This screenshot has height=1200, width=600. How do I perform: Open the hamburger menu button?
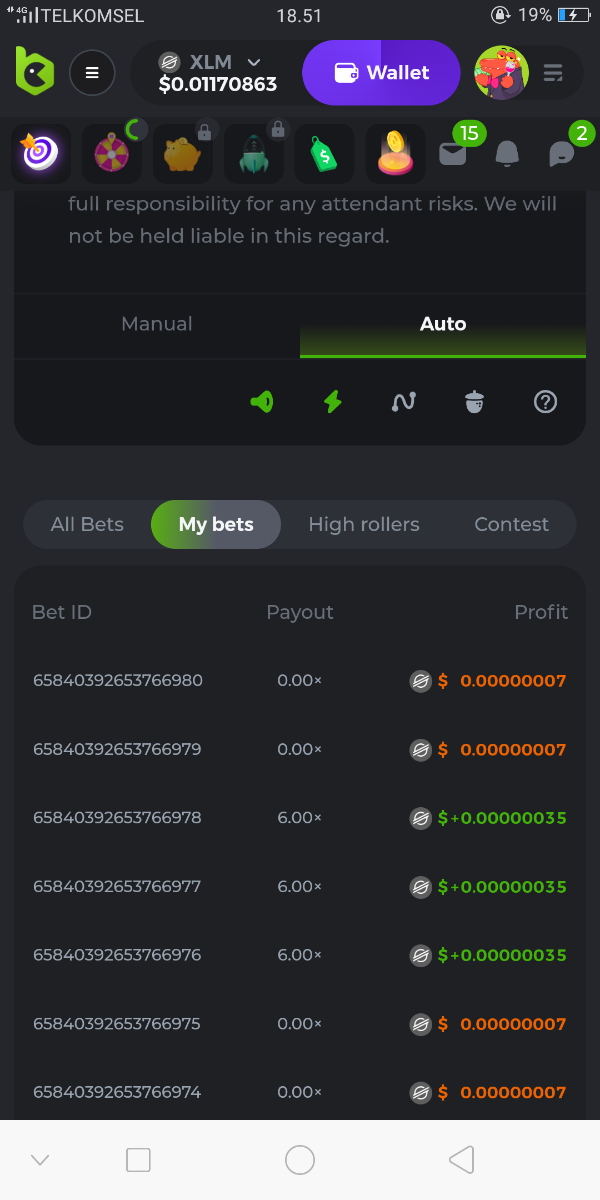point(92,72)
